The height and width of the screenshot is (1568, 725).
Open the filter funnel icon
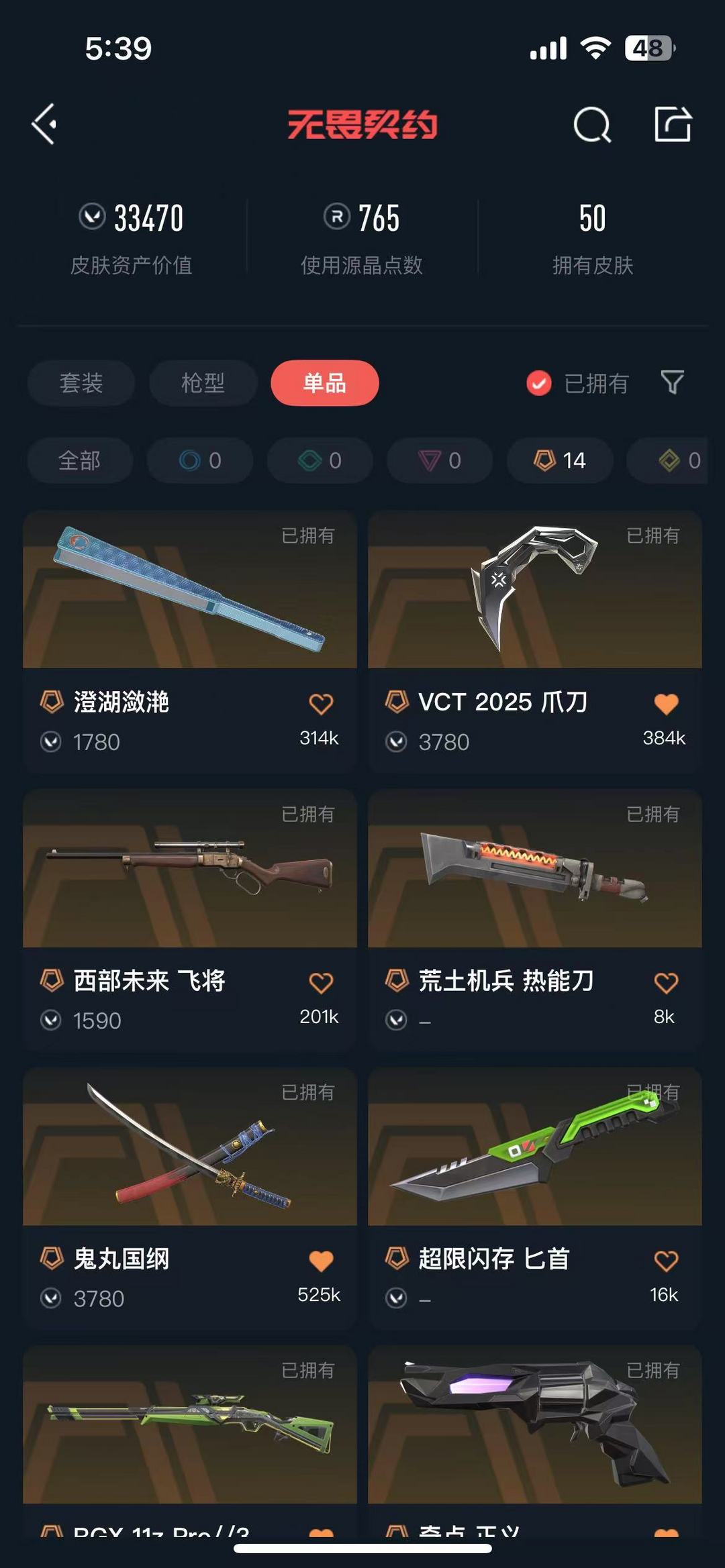pyautogui.click(x=672, y=382)
